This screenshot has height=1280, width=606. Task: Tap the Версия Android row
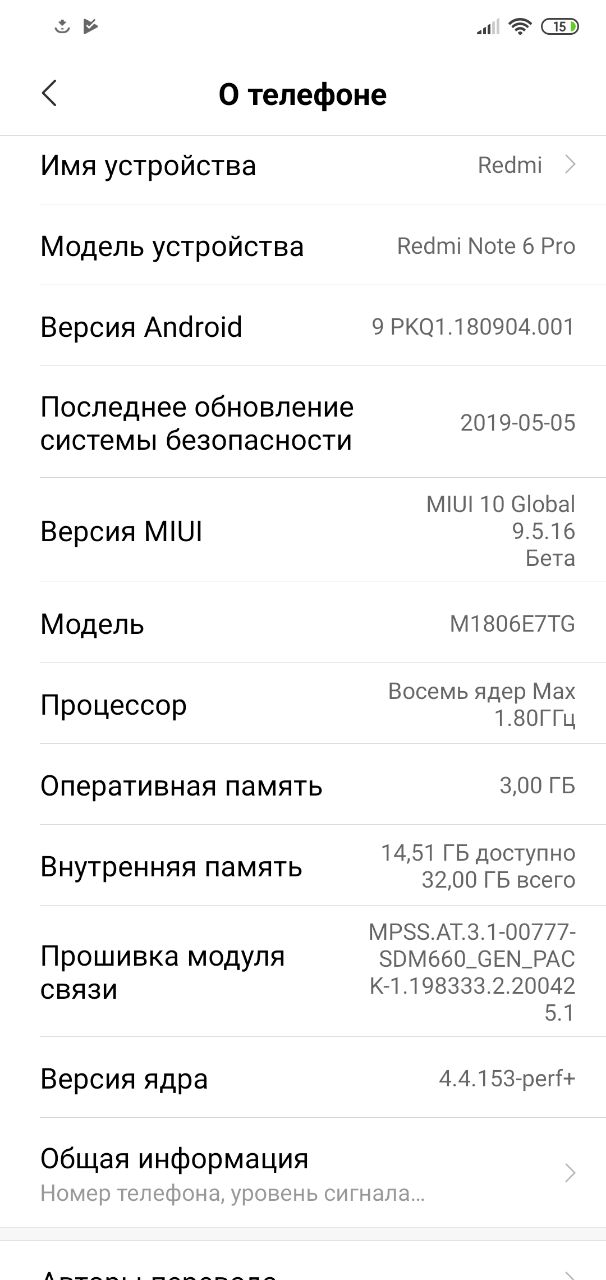303,327
